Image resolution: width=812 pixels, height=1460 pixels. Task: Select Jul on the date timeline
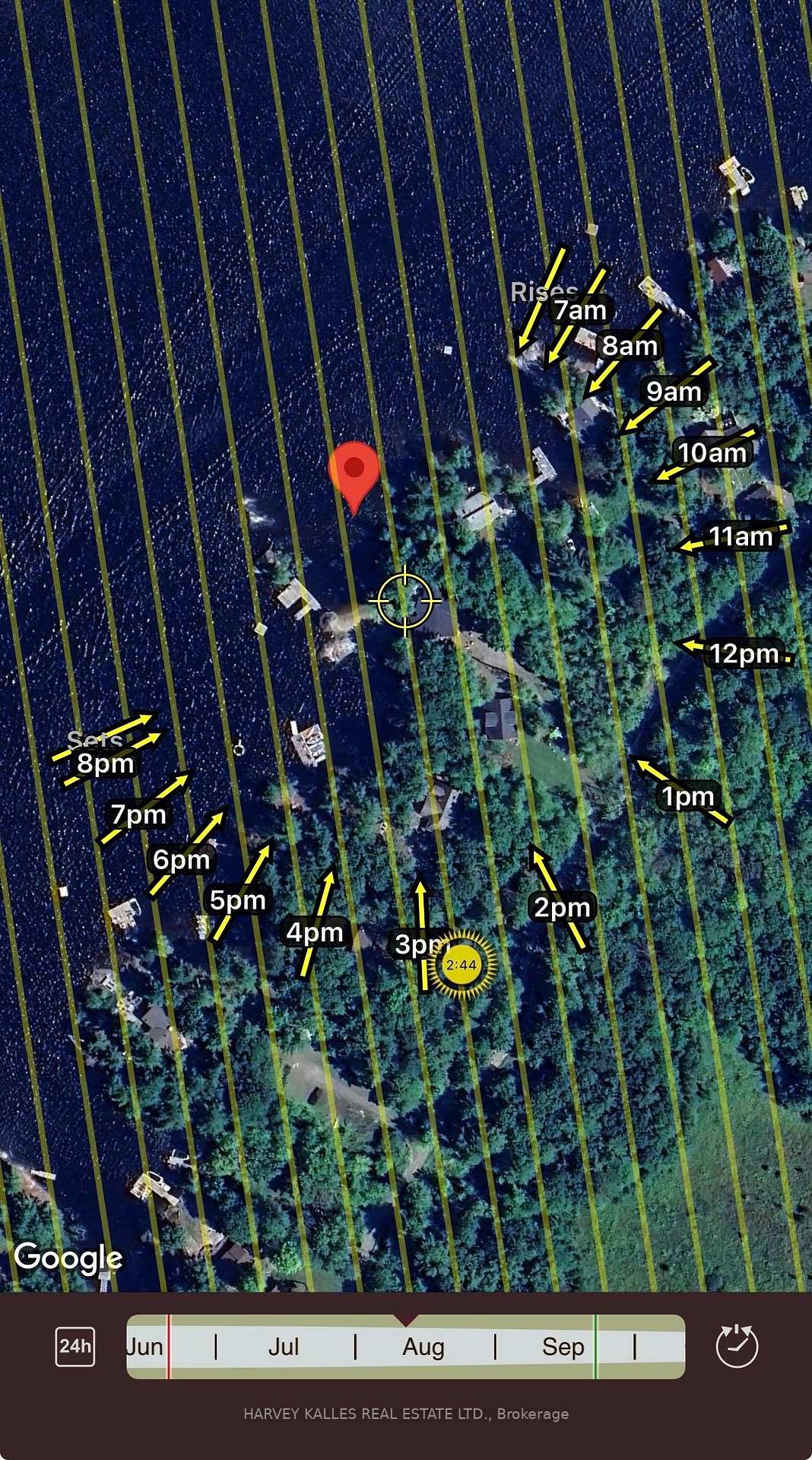(x=284, y=1347)
